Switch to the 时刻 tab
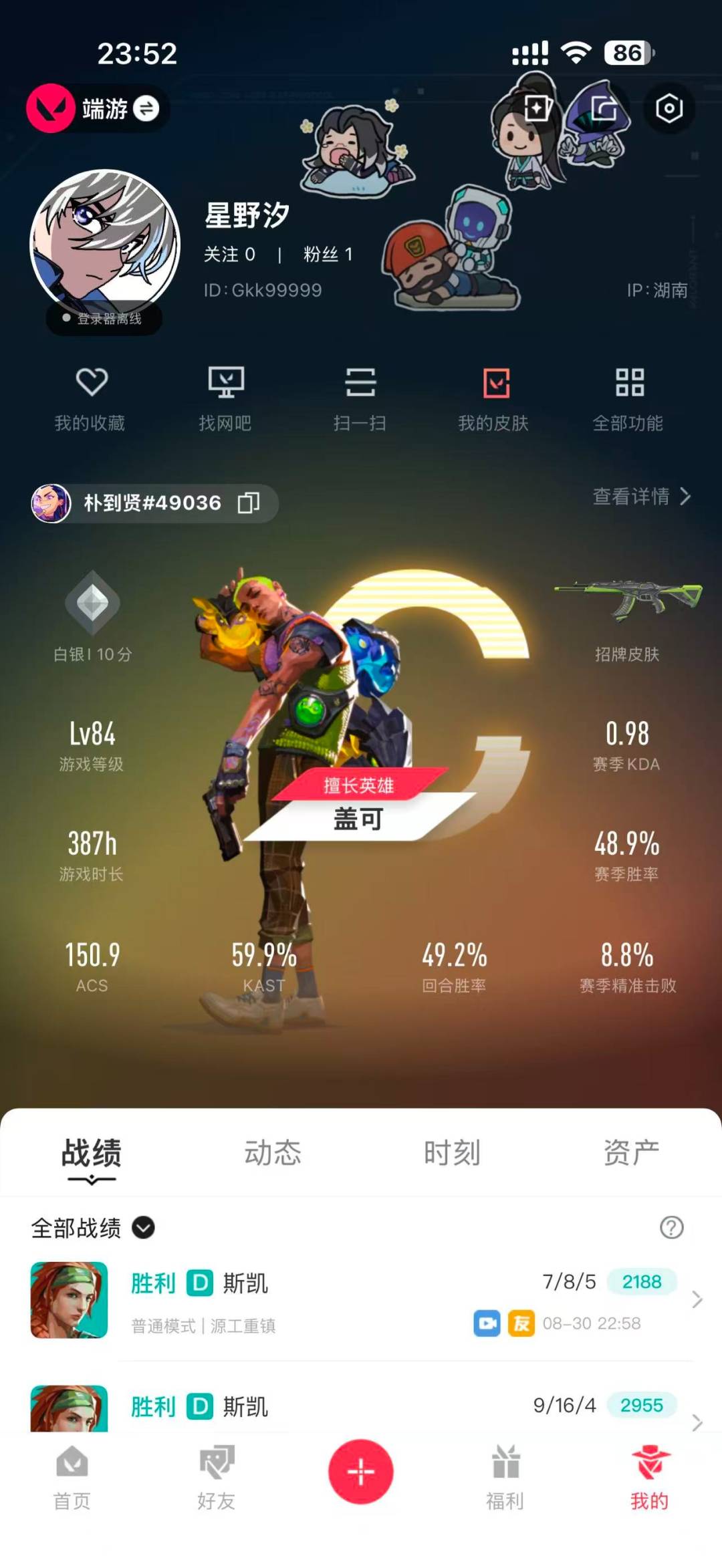Screen dimensions: 722x1568 click(x=452, y=1153)
